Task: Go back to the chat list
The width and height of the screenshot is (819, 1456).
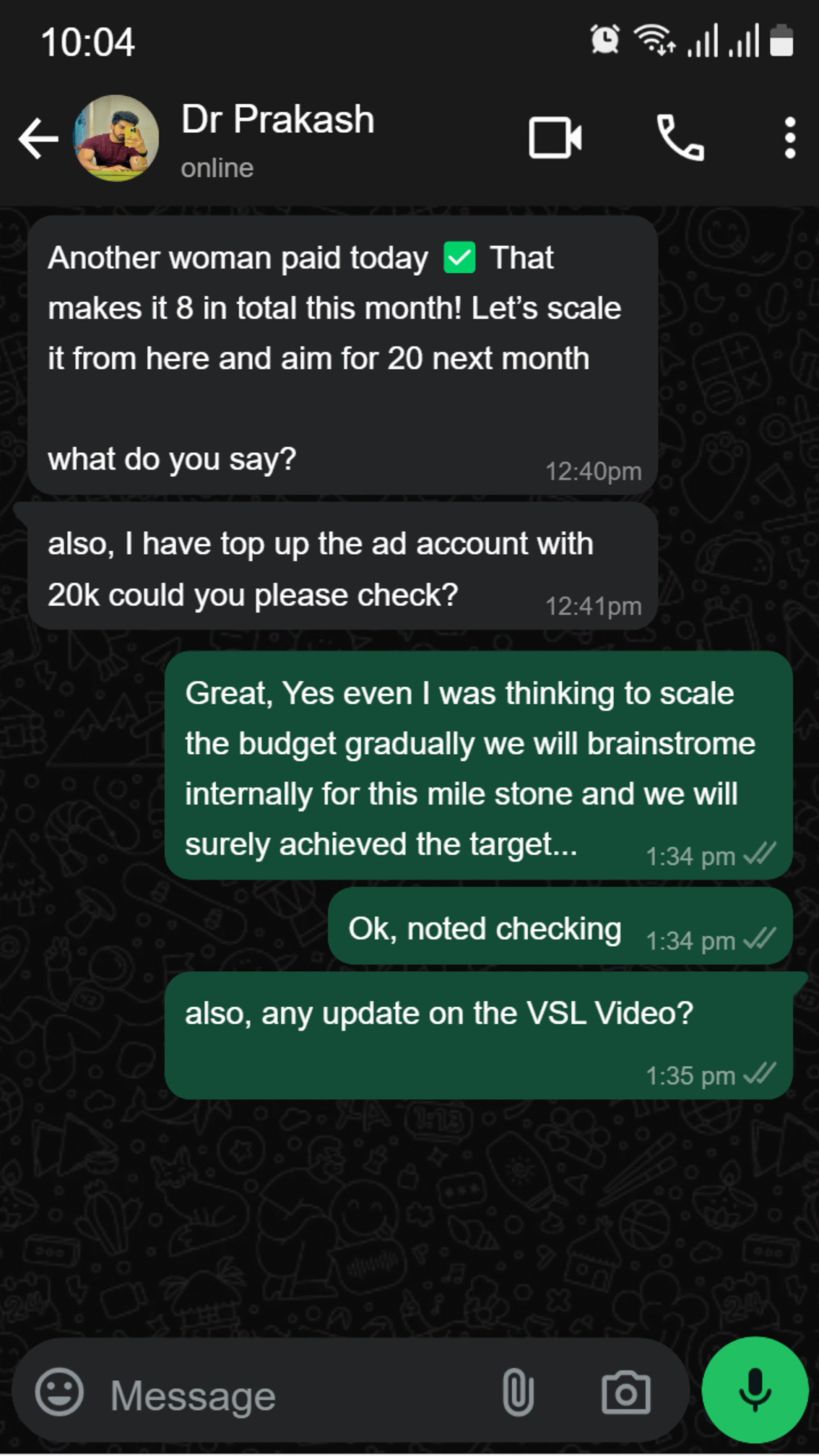Action: [x=39, y=138]
